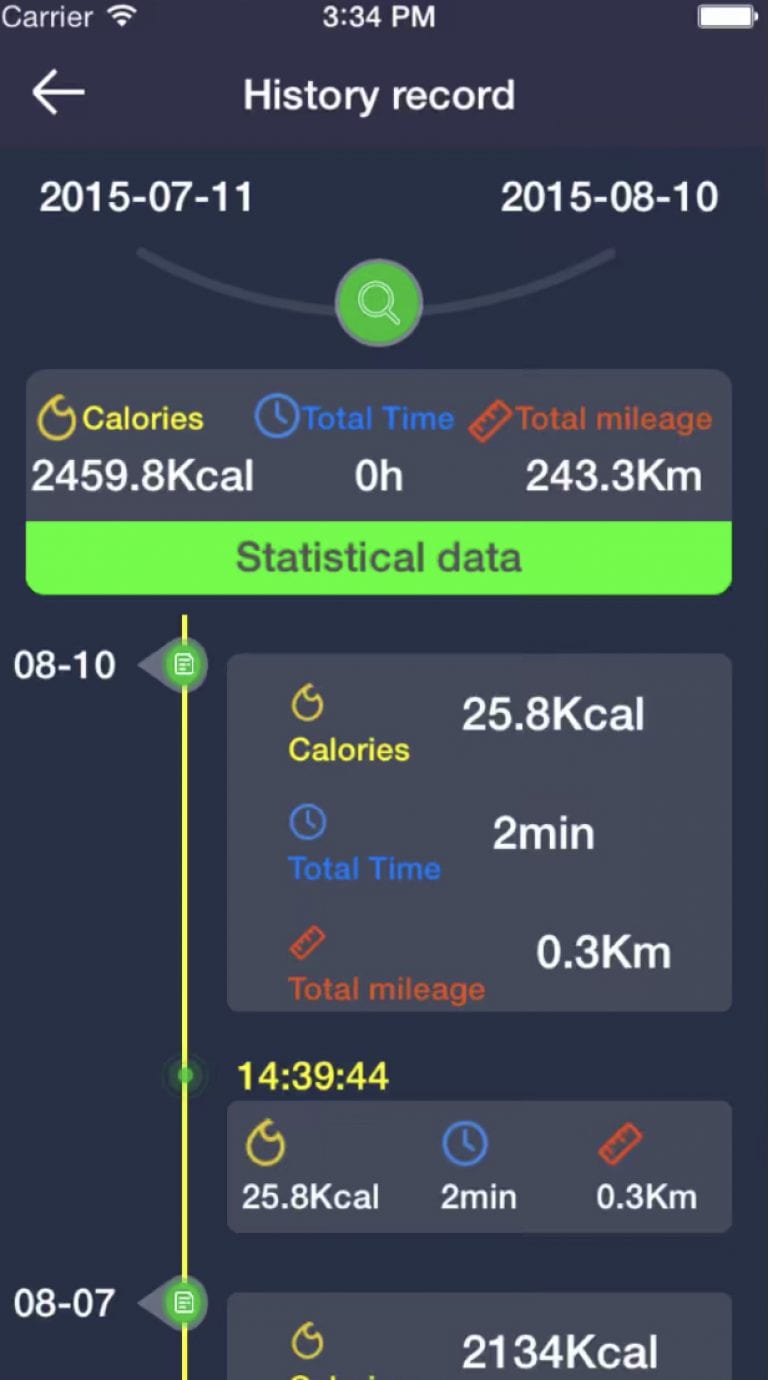Image resolution: width=768 pixels, height=1380 pixels.
Task: Select the end date 2015-08-10
Action: pos(610,197)
